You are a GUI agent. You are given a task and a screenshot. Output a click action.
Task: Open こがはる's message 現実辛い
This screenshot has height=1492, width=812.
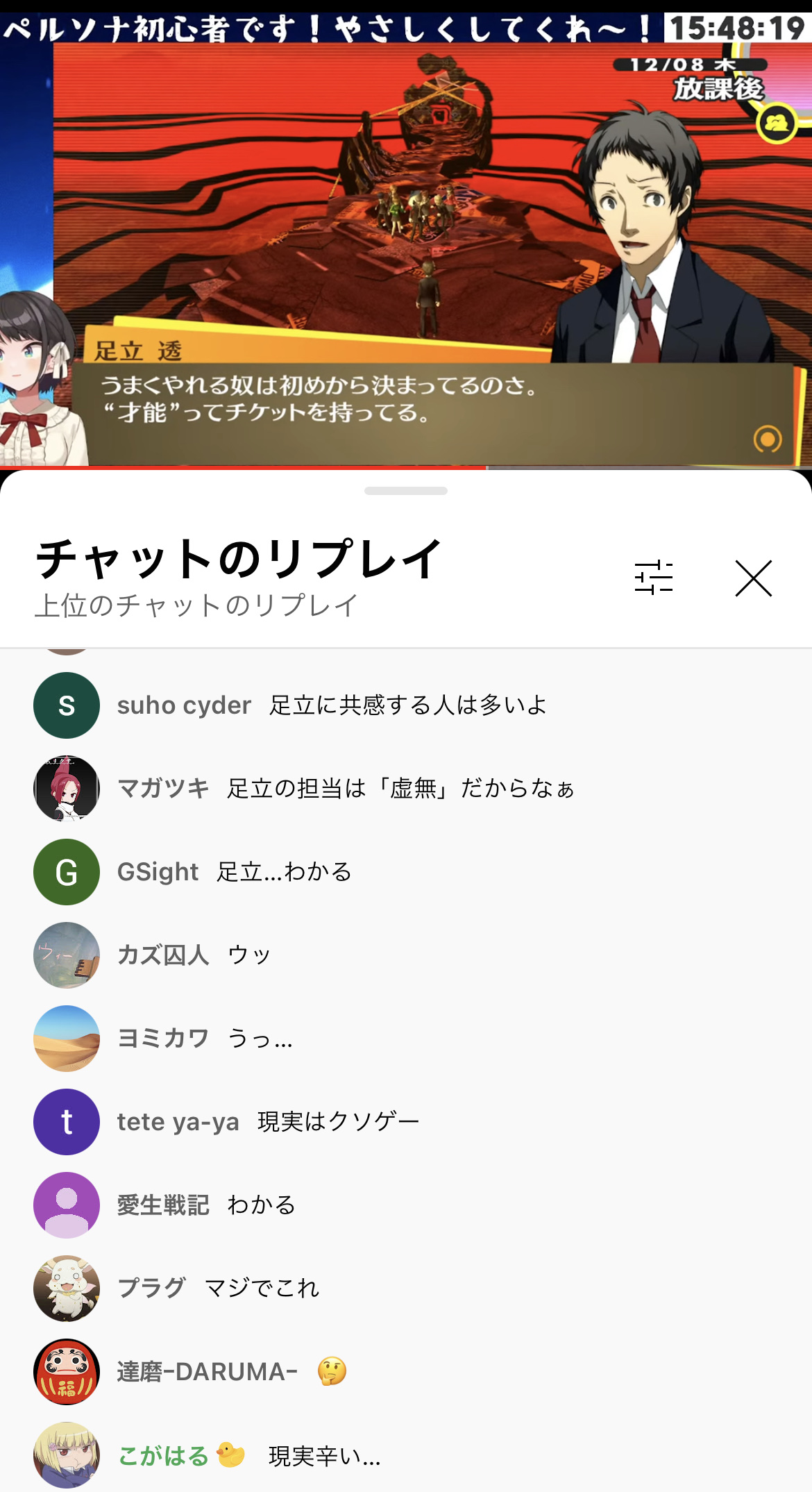pyautogui.click(x=324, y=1455)
